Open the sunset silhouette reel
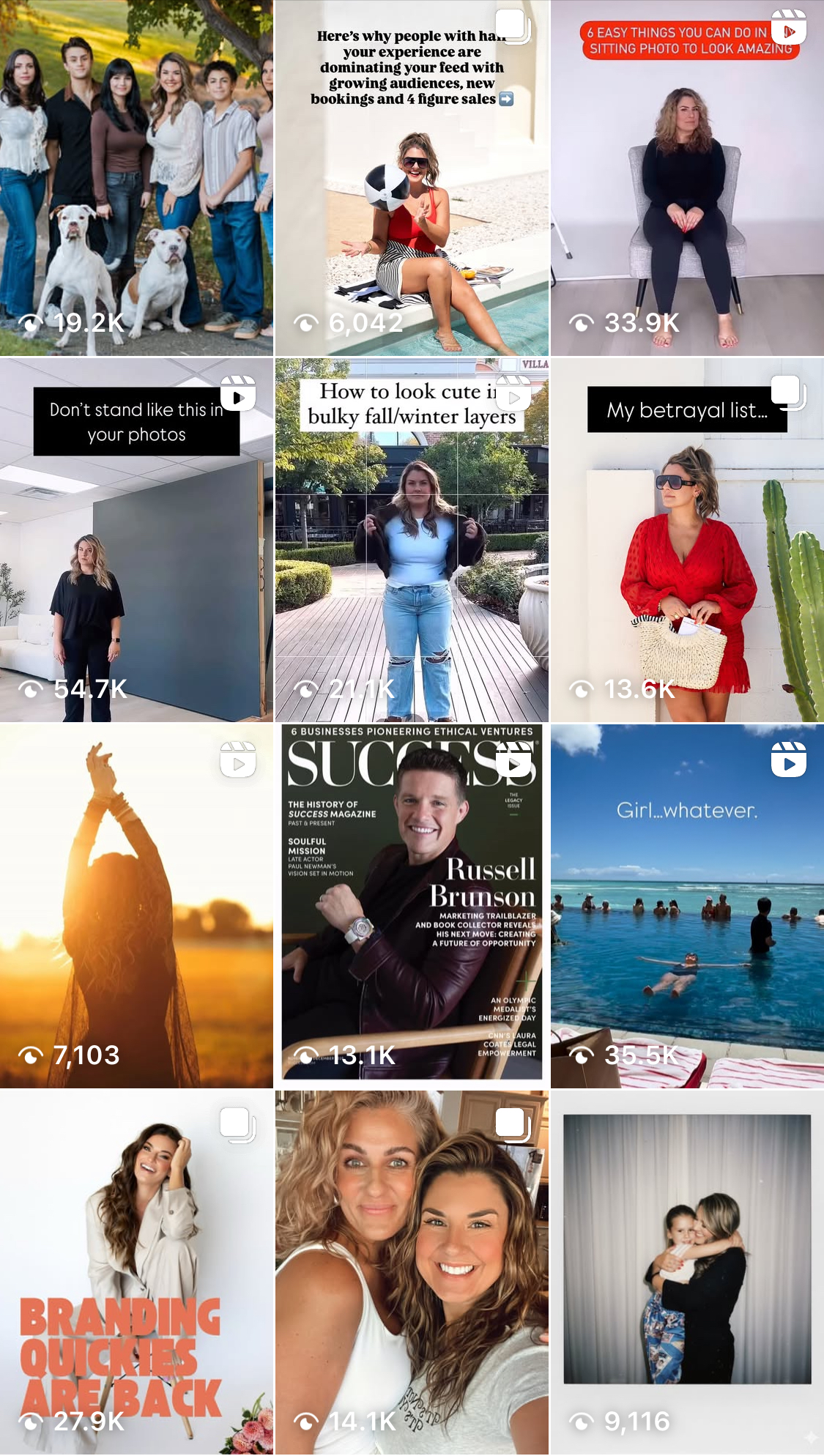 click(x=136, y=906)
